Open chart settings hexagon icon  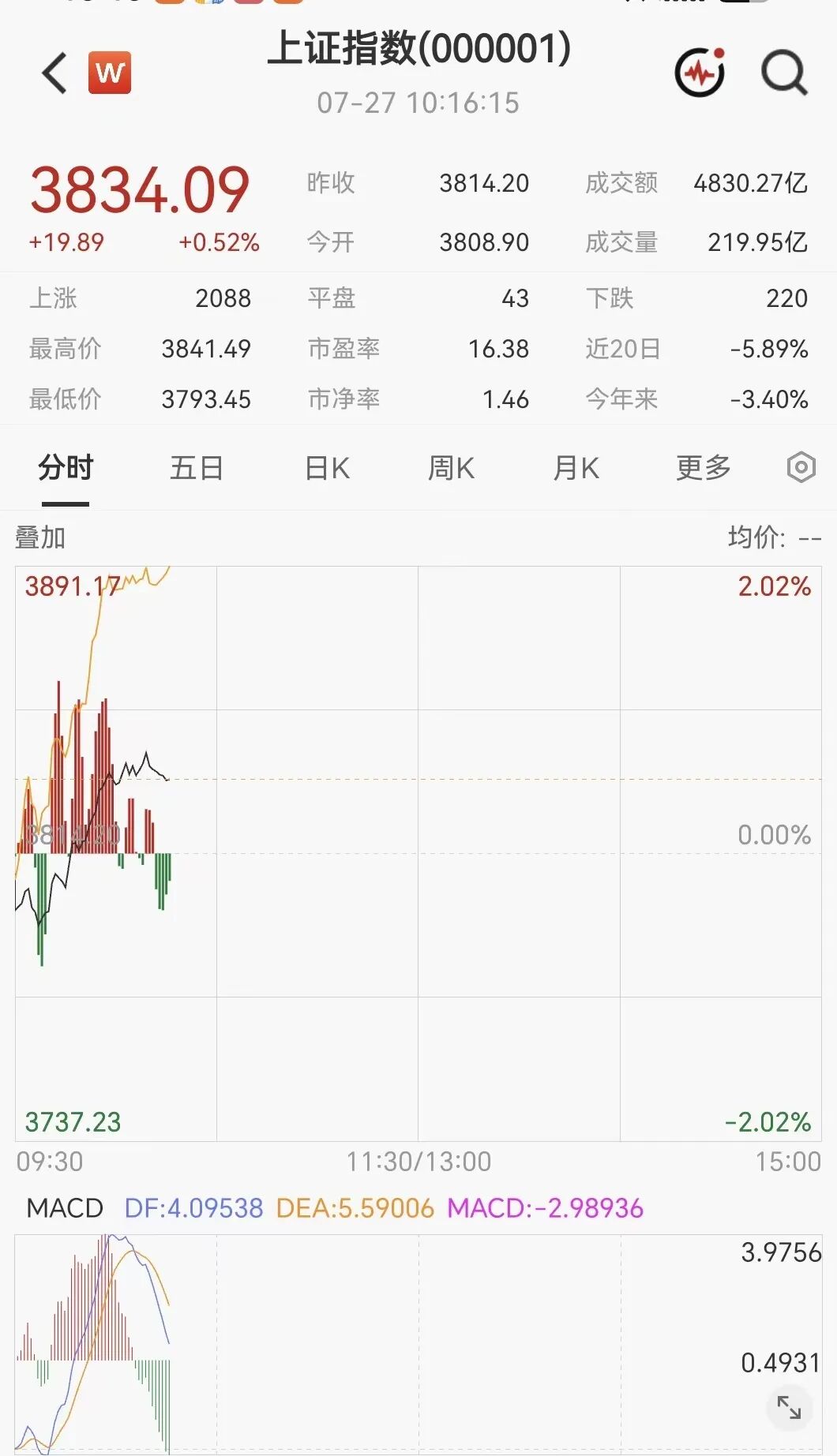801,468
